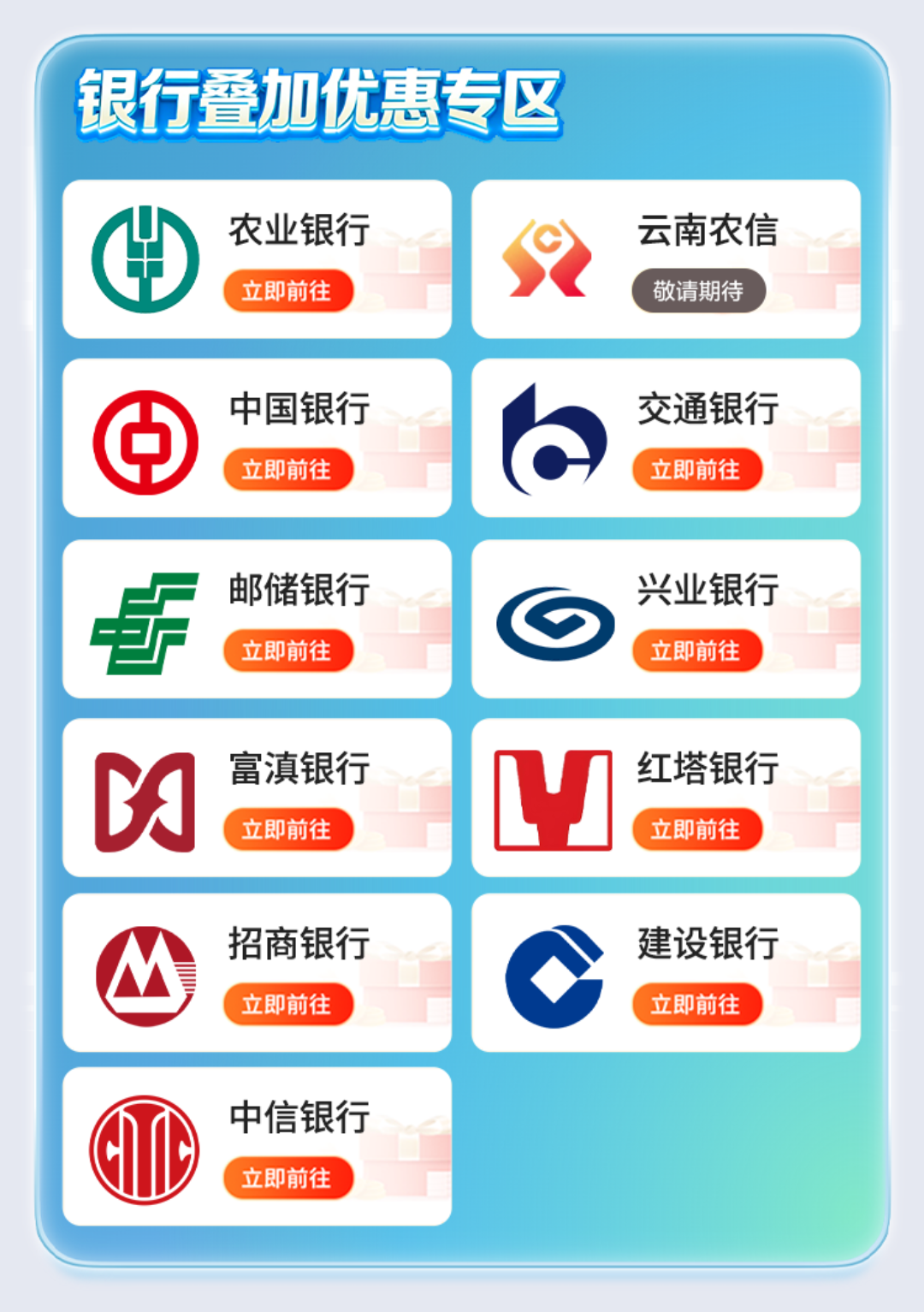Image resolution: width=924 pixels, height=1312 pixels.
Task: Click 立即前往 for 兴业银行
Action: pyautogui.click(x=696, y=650)
